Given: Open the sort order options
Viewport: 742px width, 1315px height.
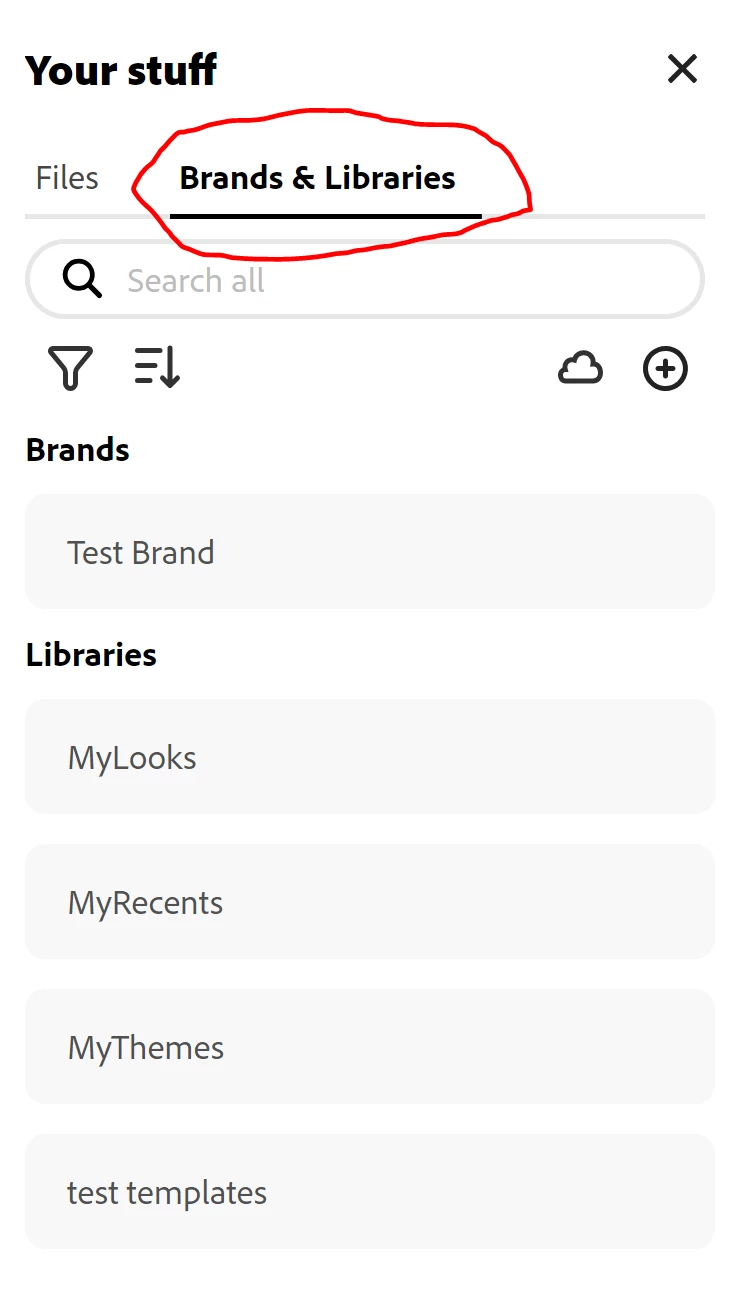Looking at the screenshot, I should [x=157, y=368].
